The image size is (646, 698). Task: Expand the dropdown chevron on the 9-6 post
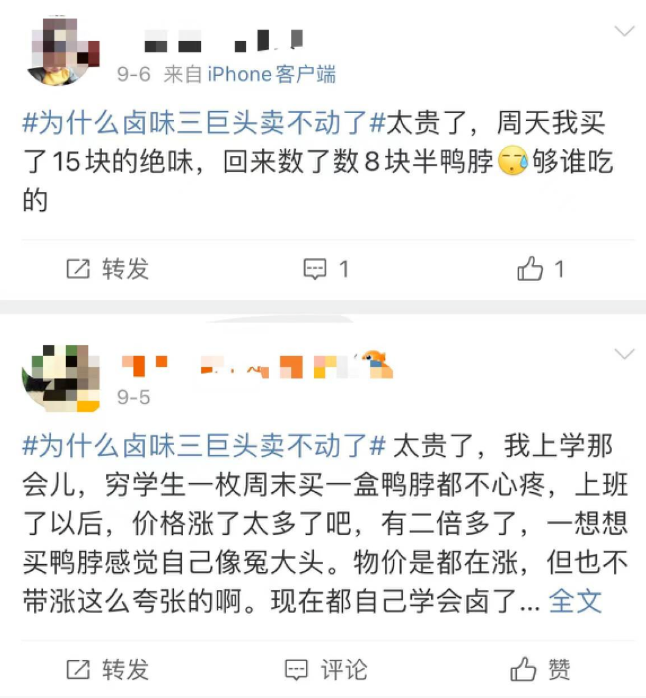coord(624,32)
